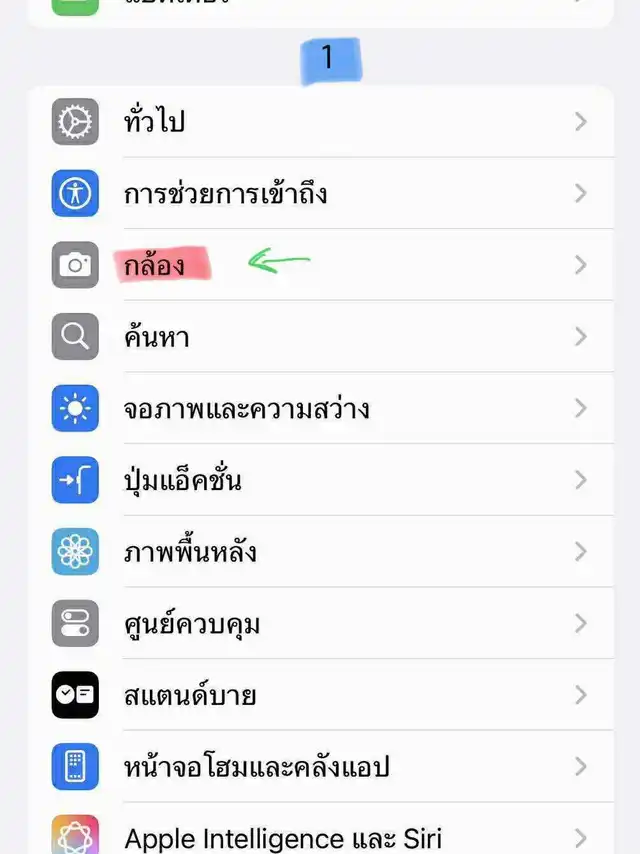This screenshot has height=854, width=640.
Task: Open ศูนย์ควบคุม control center settings
Action: click(x=320, y=624)
